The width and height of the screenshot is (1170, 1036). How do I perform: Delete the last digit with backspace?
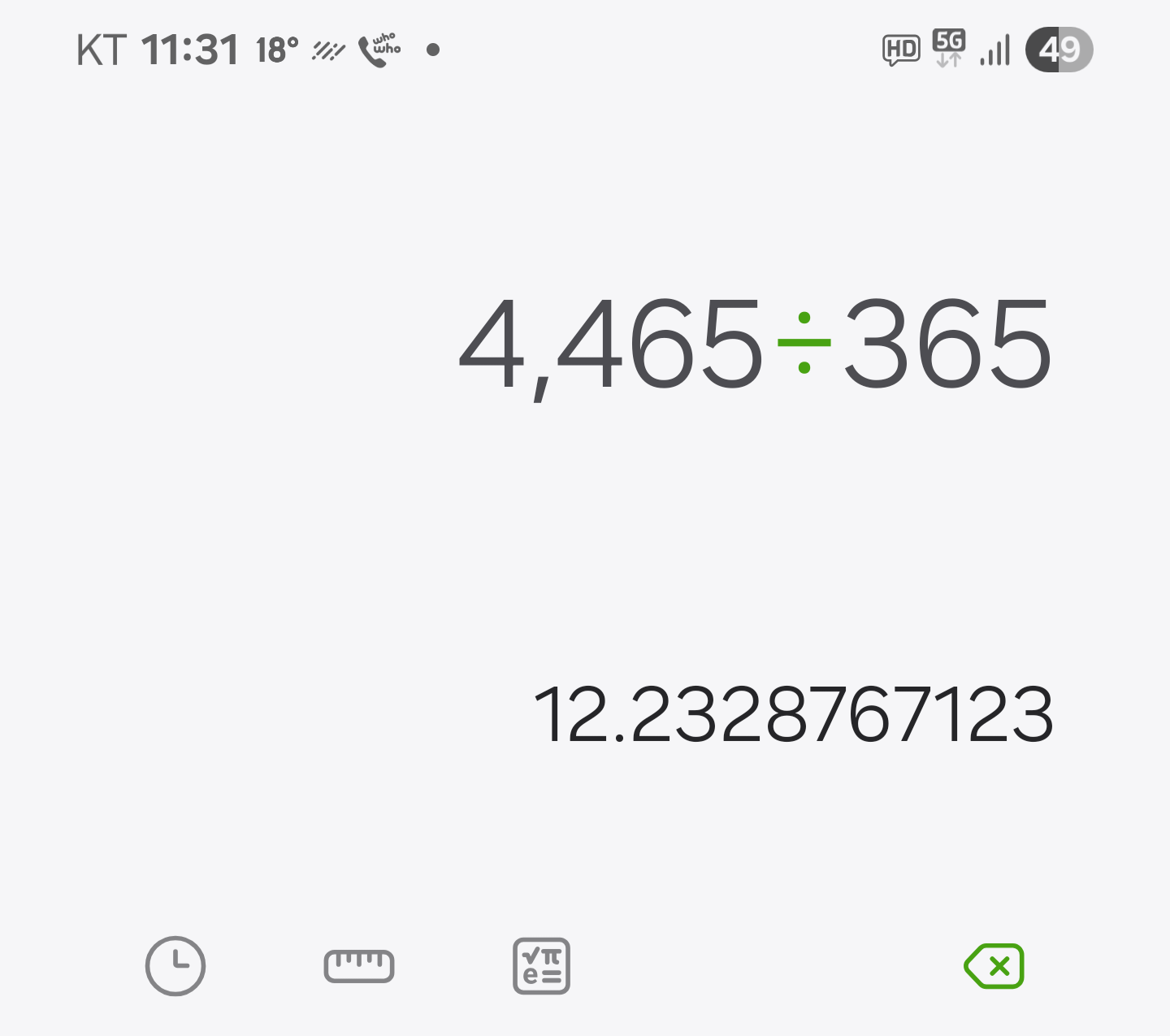pyautogui.click(x=994, y=966)
